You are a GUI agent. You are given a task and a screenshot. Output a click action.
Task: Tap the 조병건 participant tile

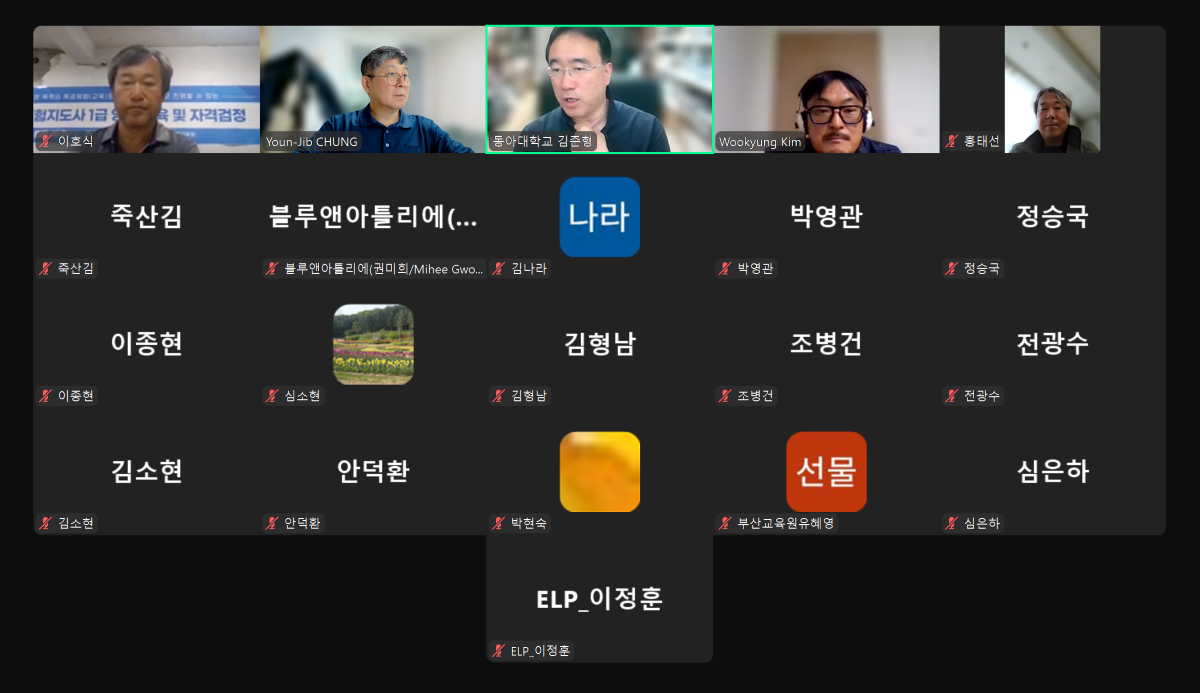[826, 344]
